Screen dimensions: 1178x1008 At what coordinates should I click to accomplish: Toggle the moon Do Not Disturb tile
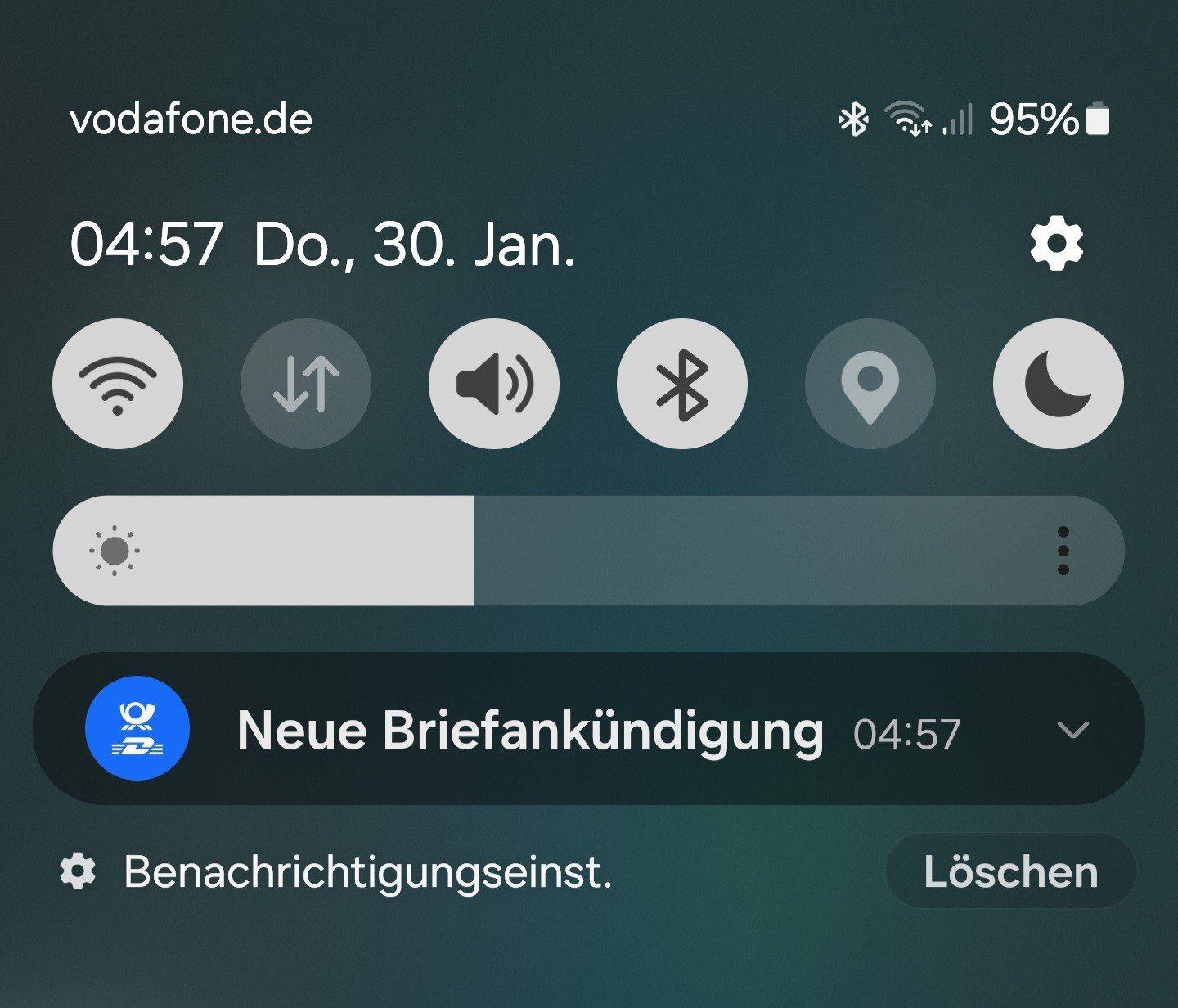tap(1058, 384)
